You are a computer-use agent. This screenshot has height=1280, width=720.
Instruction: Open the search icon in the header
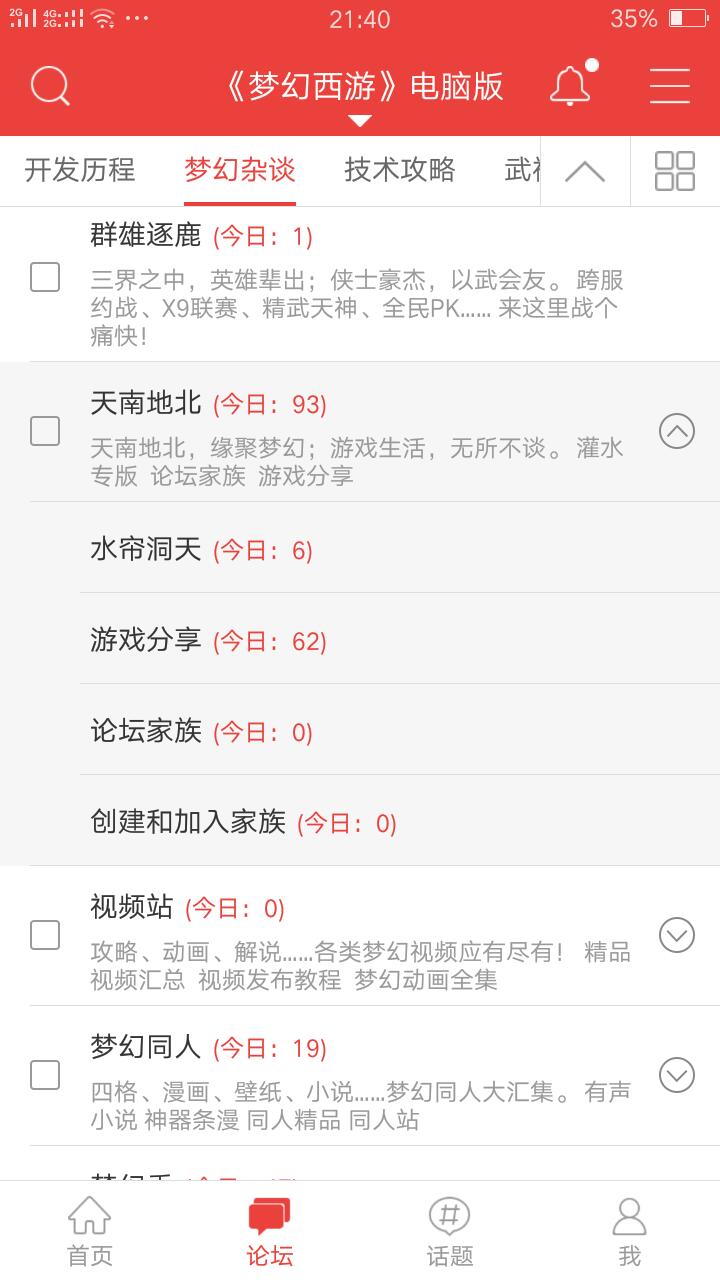point(50,86)
